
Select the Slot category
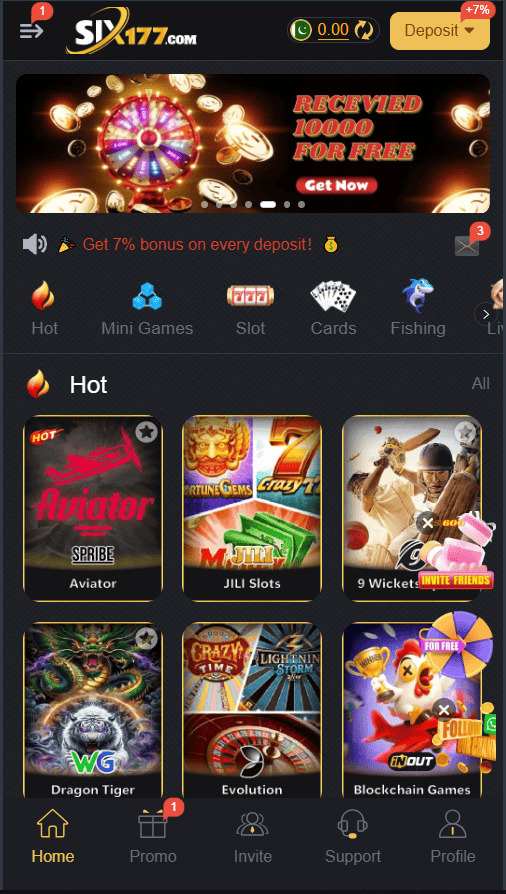coord(250,307)
